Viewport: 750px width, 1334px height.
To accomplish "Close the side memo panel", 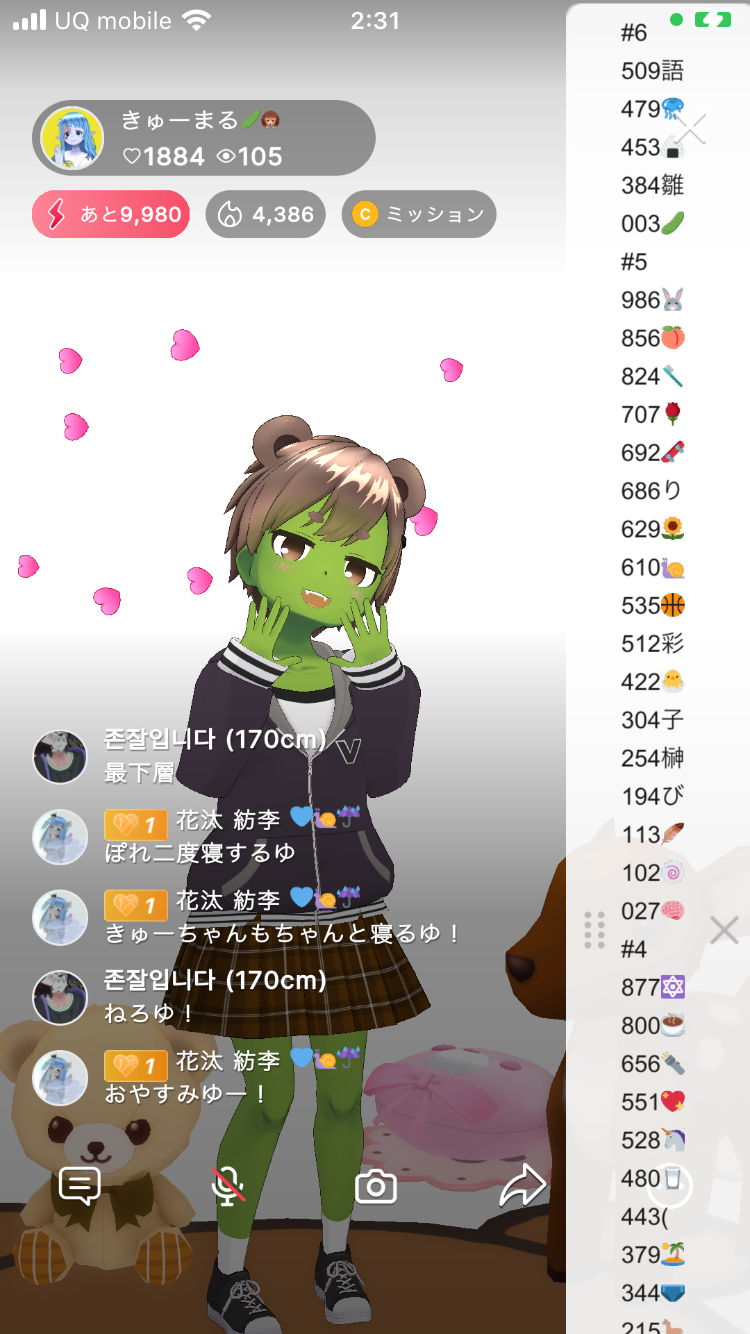I will click(x=724, y=931).
